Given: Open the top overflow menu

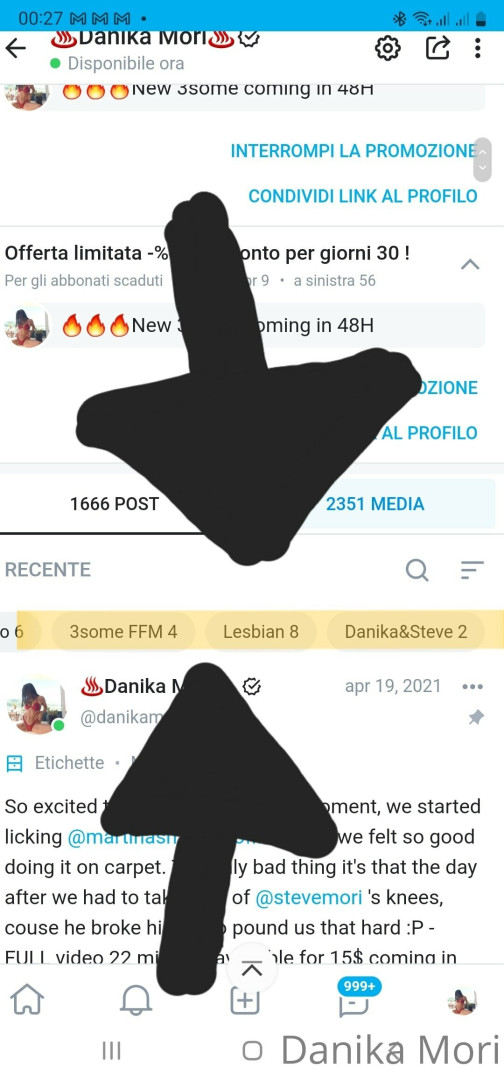Looking at the screenshot, I should click(478, 48).
